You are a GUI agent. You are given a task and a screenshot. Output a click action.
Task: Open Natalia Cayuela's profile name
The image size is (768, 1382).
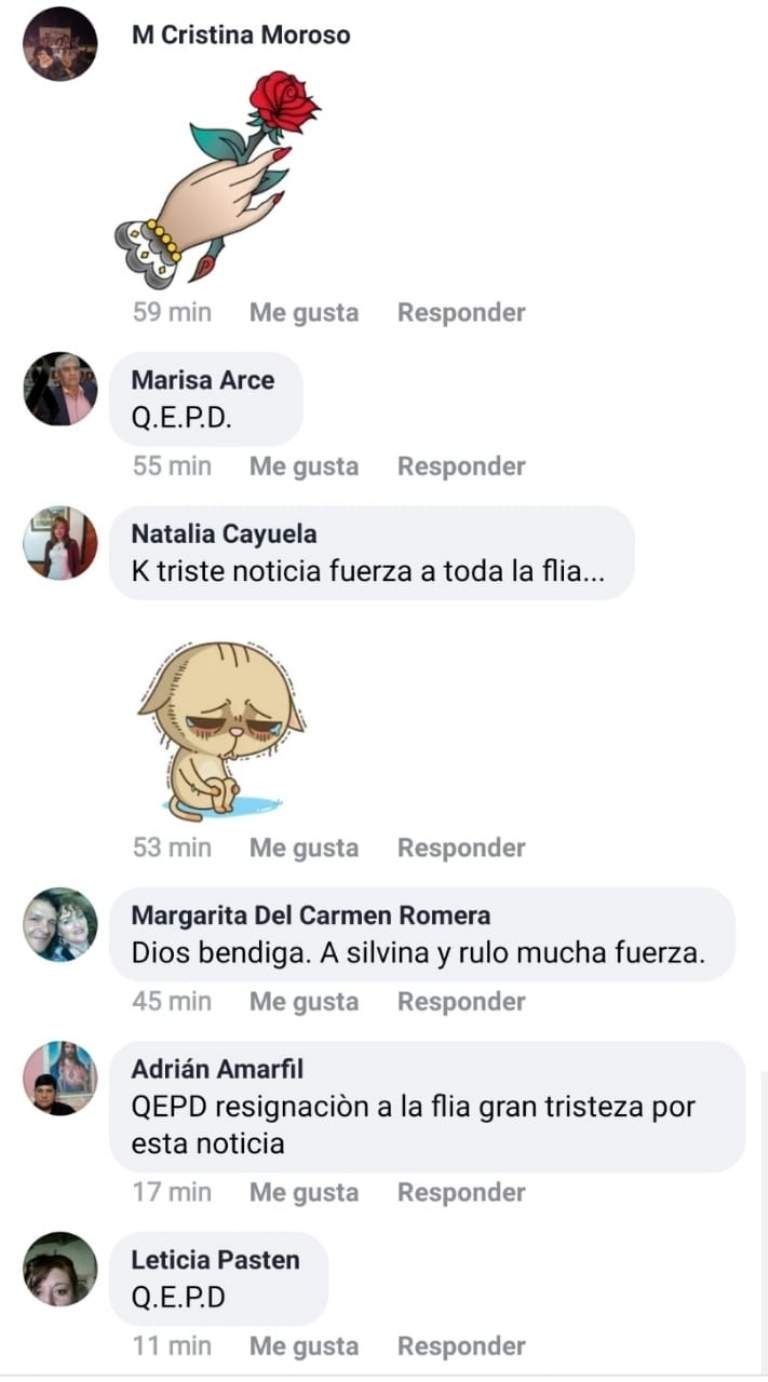224,534
